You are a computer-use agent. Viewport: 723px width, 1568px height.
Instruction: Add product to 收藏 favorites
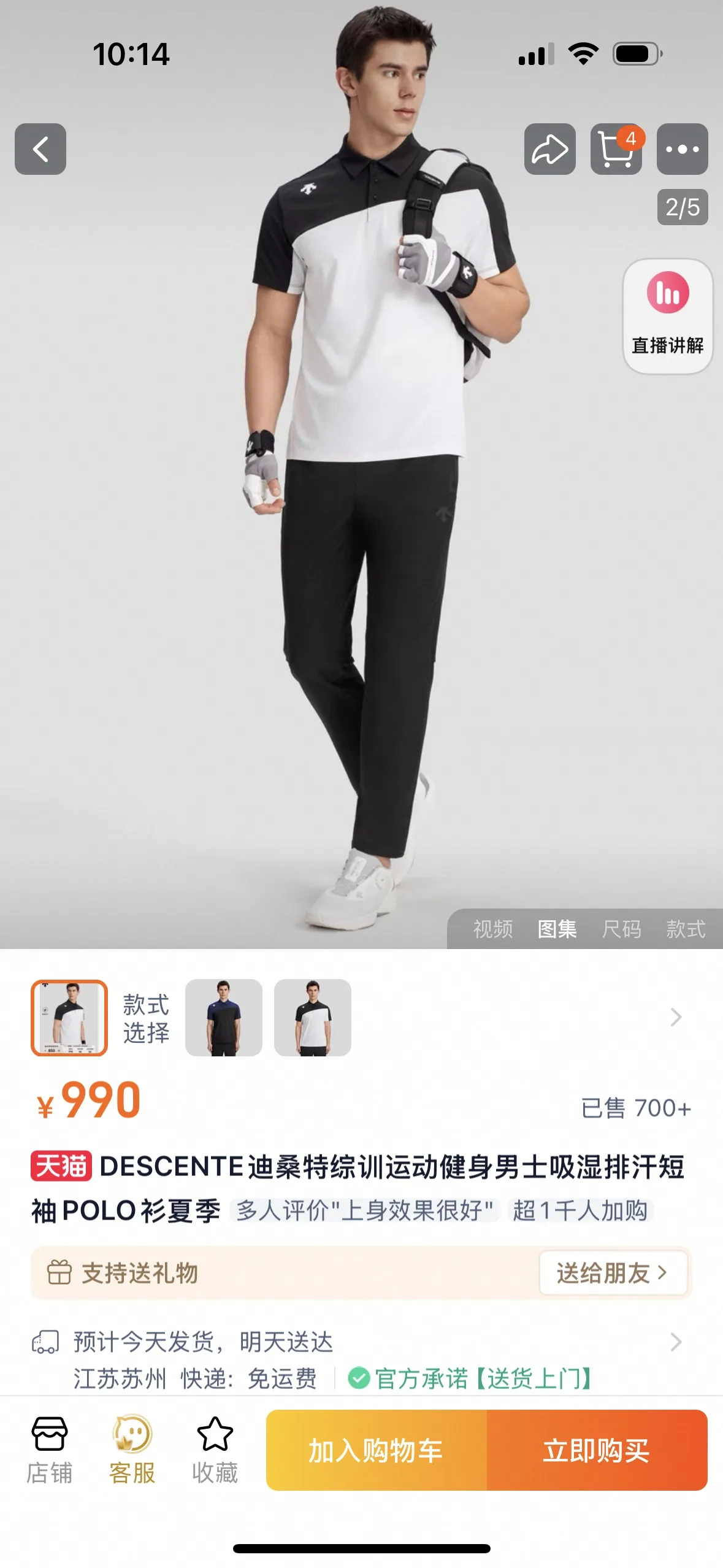click(215, 1450)
